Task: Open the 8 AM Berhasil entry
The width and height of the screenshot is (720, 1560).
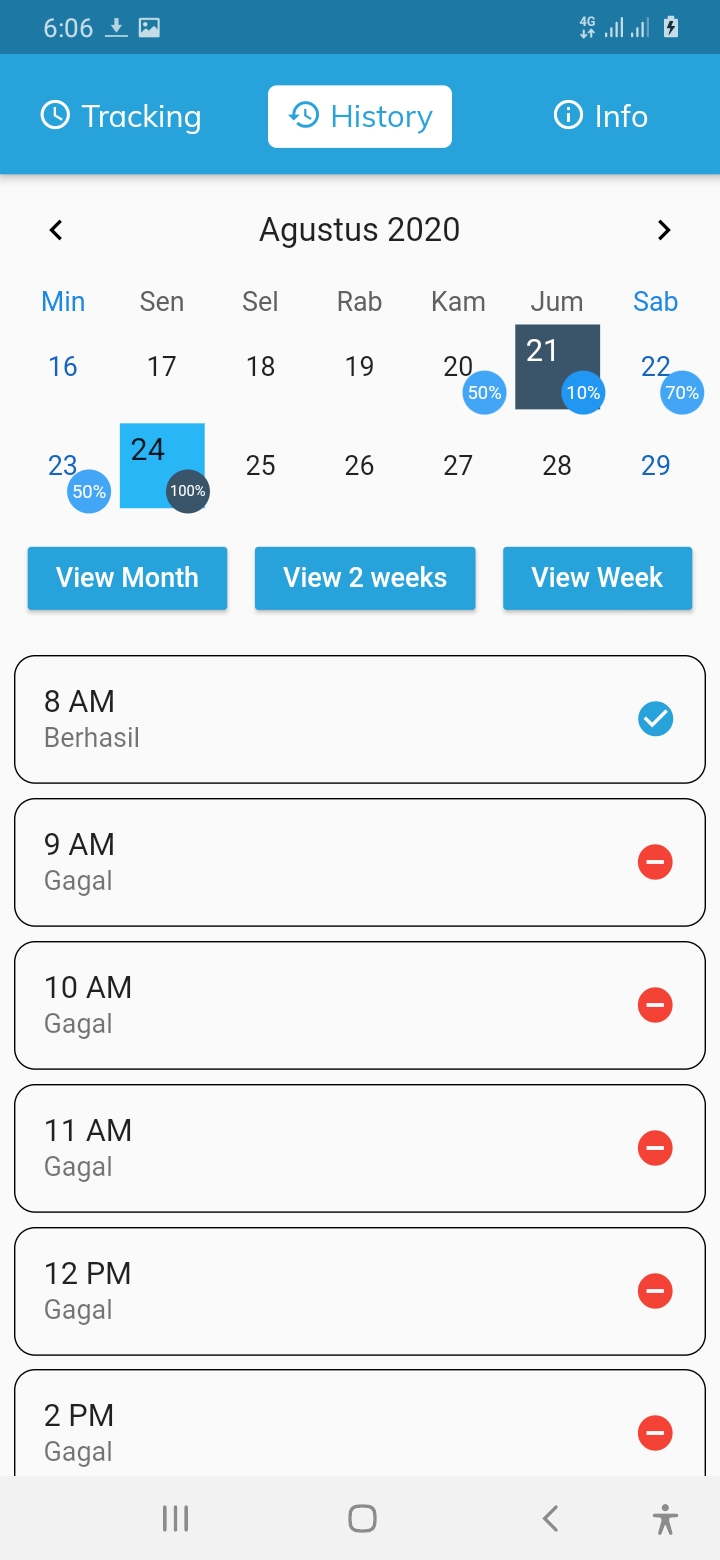Action: 360,719
